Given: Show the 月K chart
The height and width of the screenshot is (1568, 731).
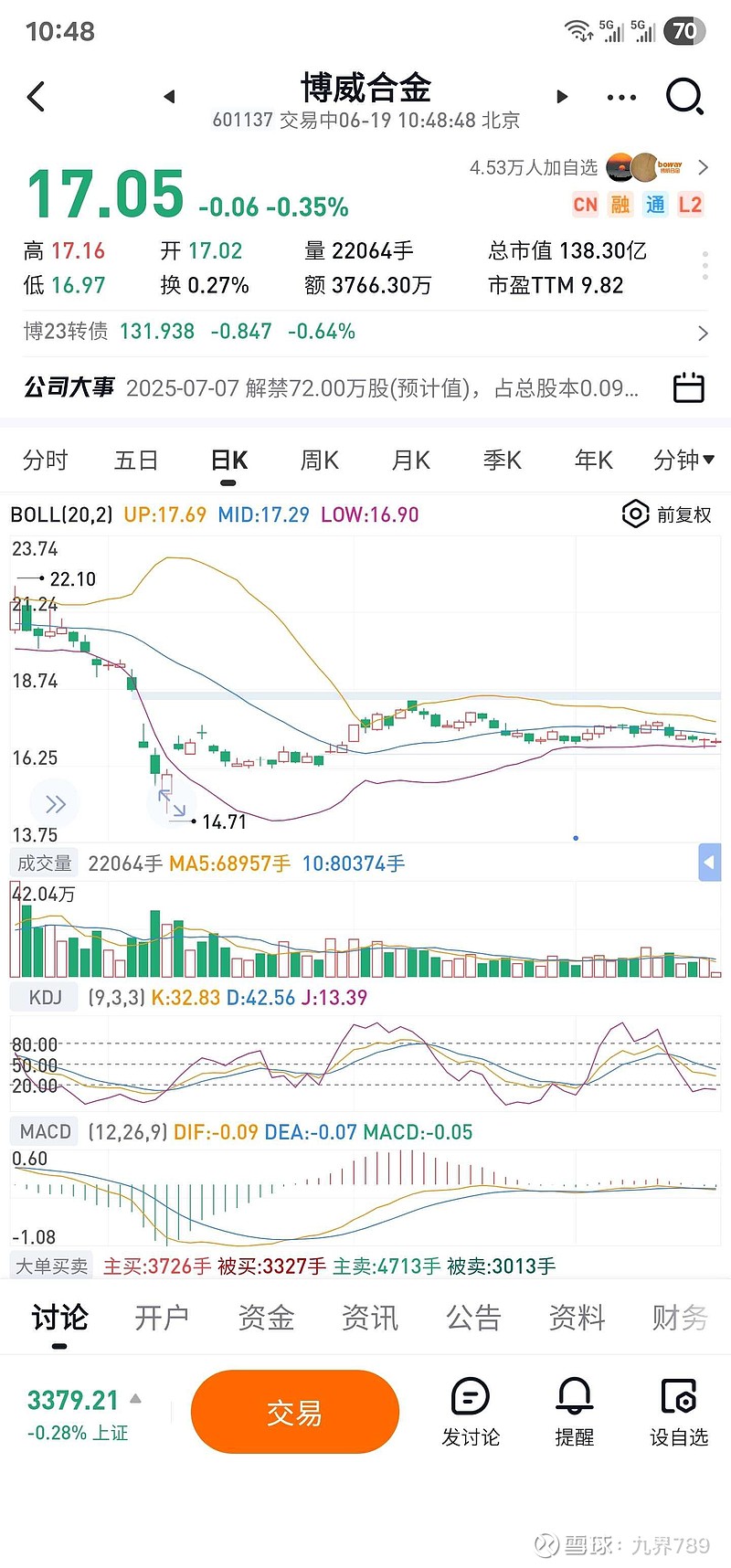Looking at the screenshot, I should tap(410, 461).
